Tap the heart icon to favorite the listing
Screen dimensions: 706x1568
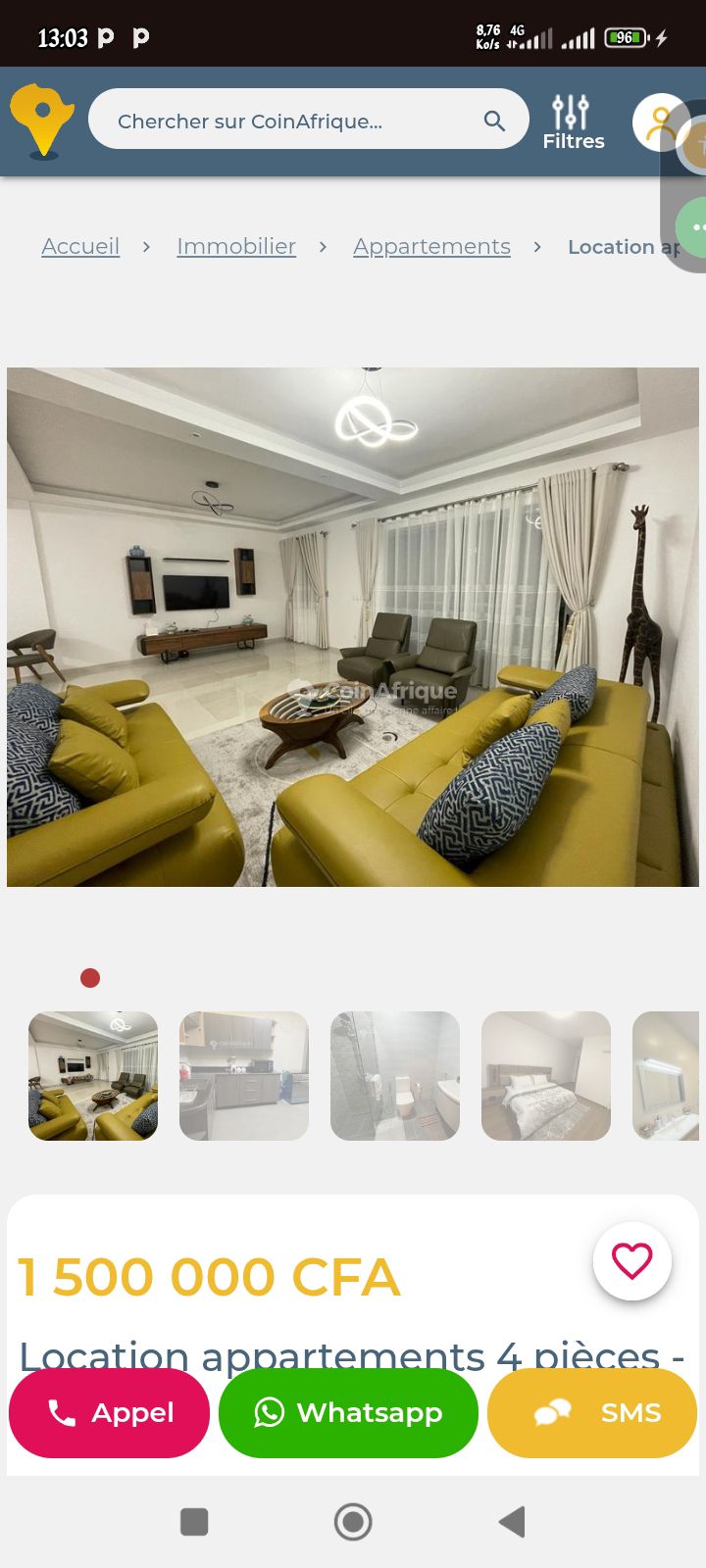pyautogui.click(x=632, y=1261)
